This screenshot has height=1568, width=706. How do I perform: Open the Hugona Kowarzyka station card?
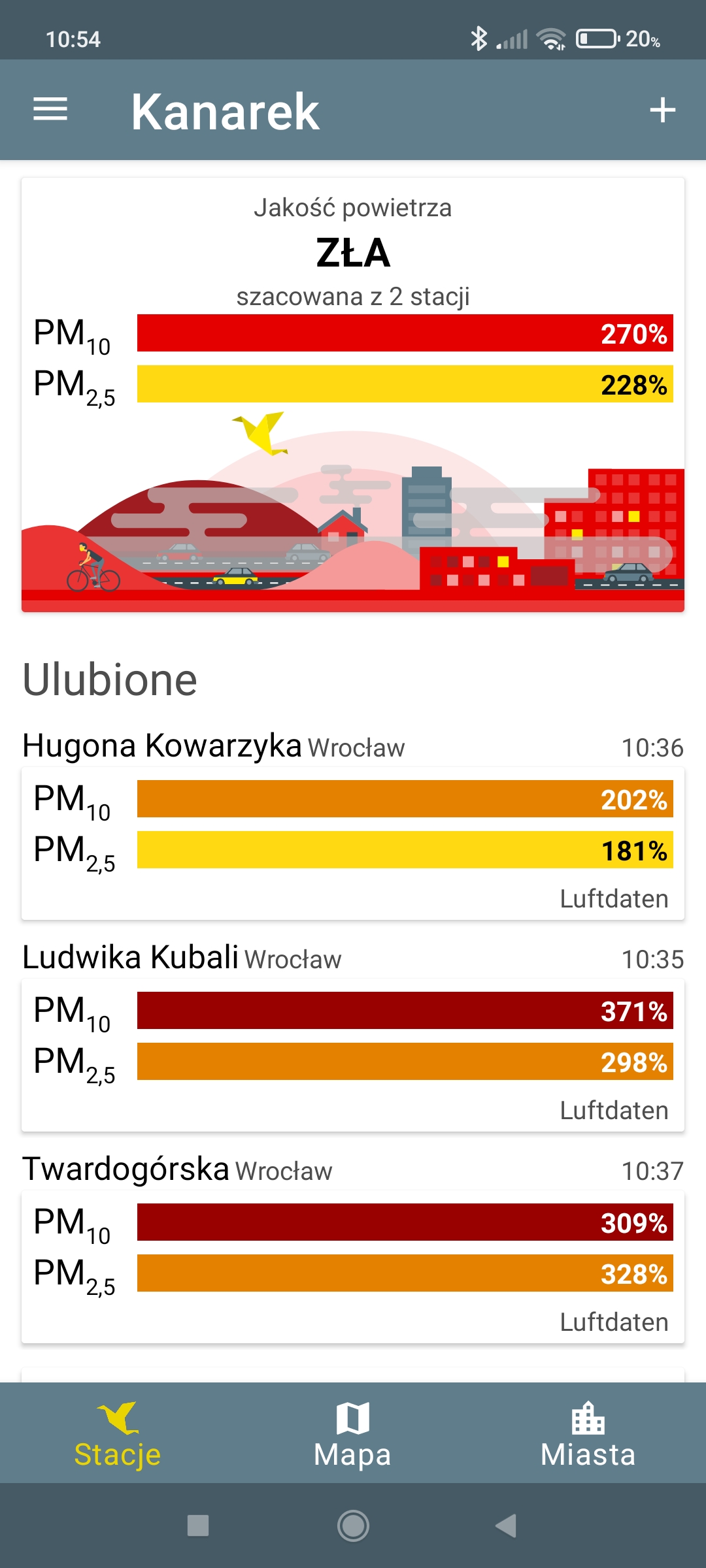[x=353, y=843]
